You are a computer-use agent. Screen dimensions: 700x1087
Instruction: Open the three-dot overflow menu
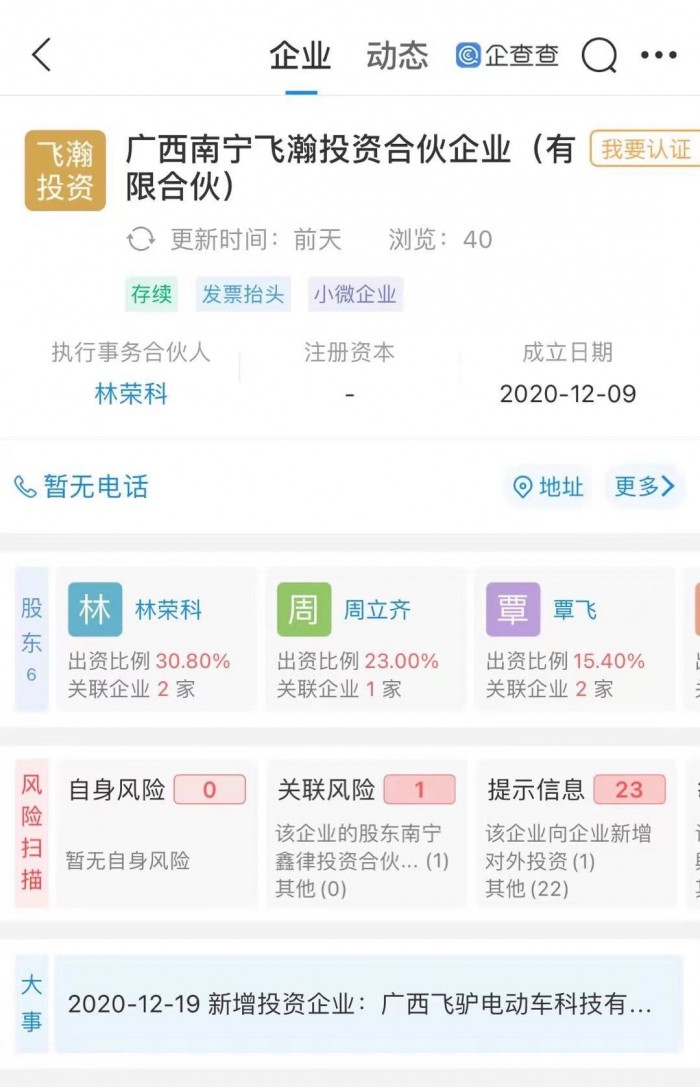click(x=659, y=55)
